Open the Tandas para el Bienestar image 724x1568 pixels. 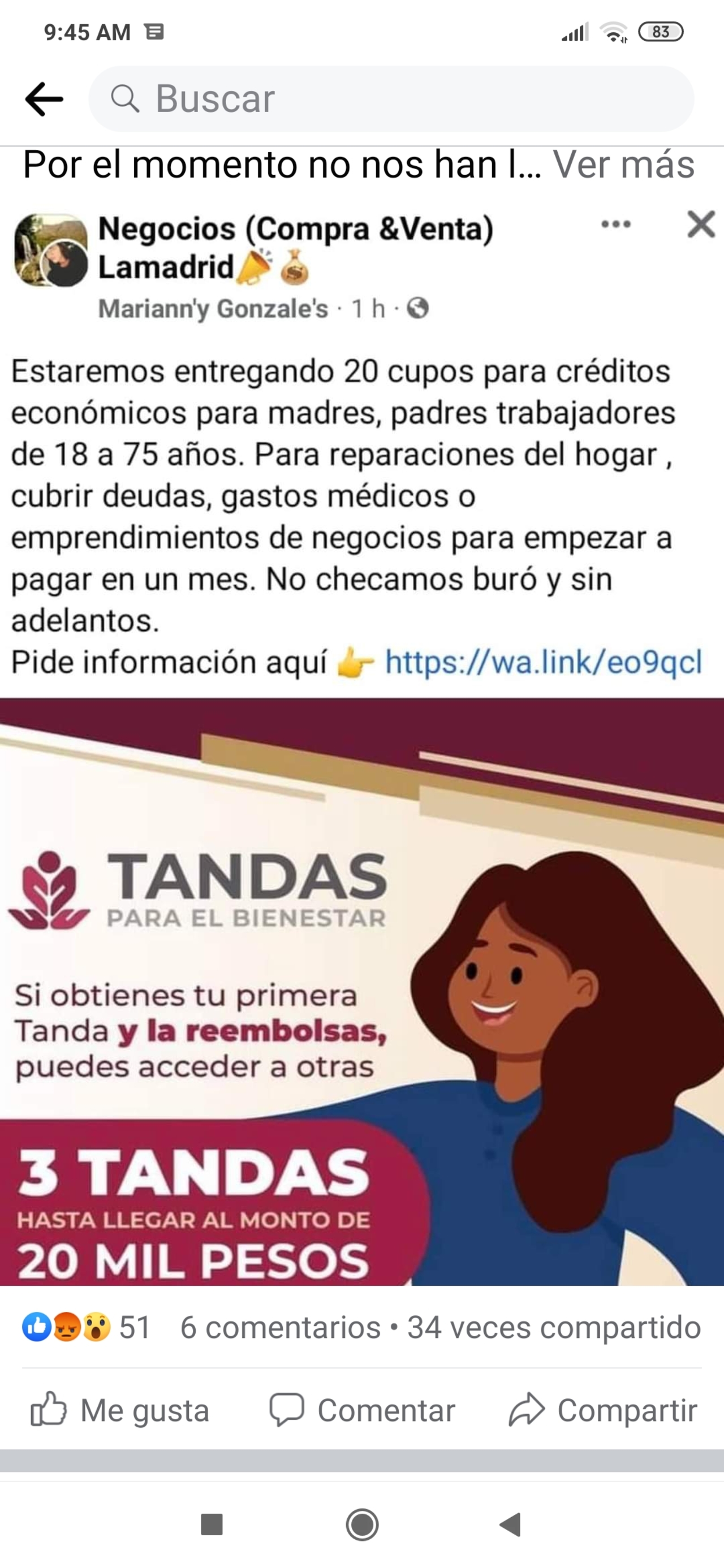coord(361,992)
